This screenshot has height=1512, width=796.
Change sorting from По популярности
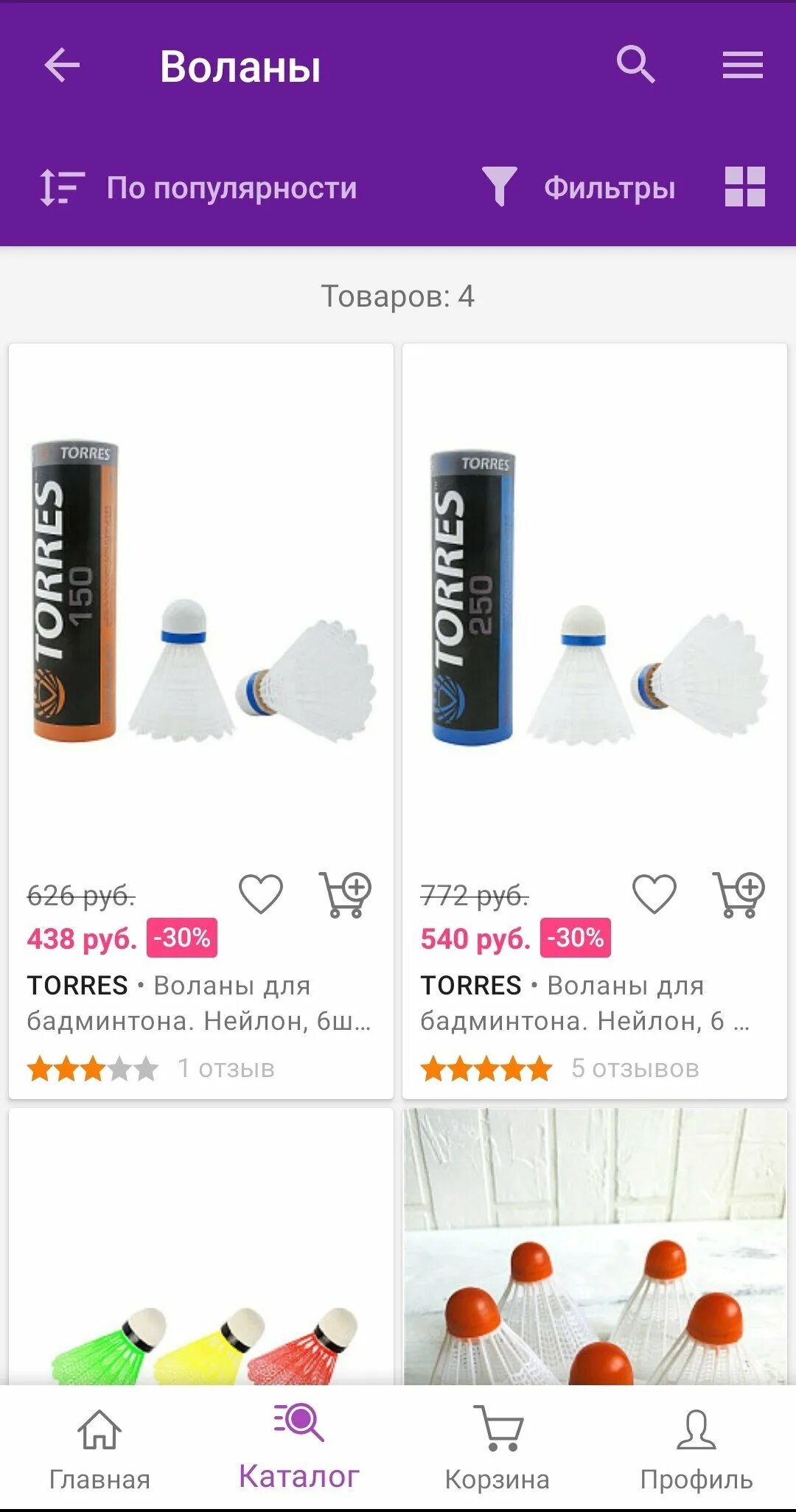199,187
